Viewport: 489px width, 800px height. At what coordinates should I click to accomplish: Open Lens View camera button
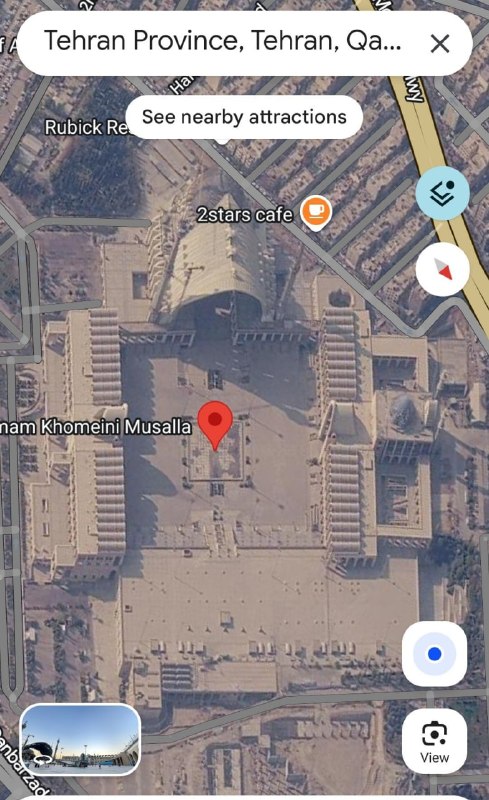(434, 741)
